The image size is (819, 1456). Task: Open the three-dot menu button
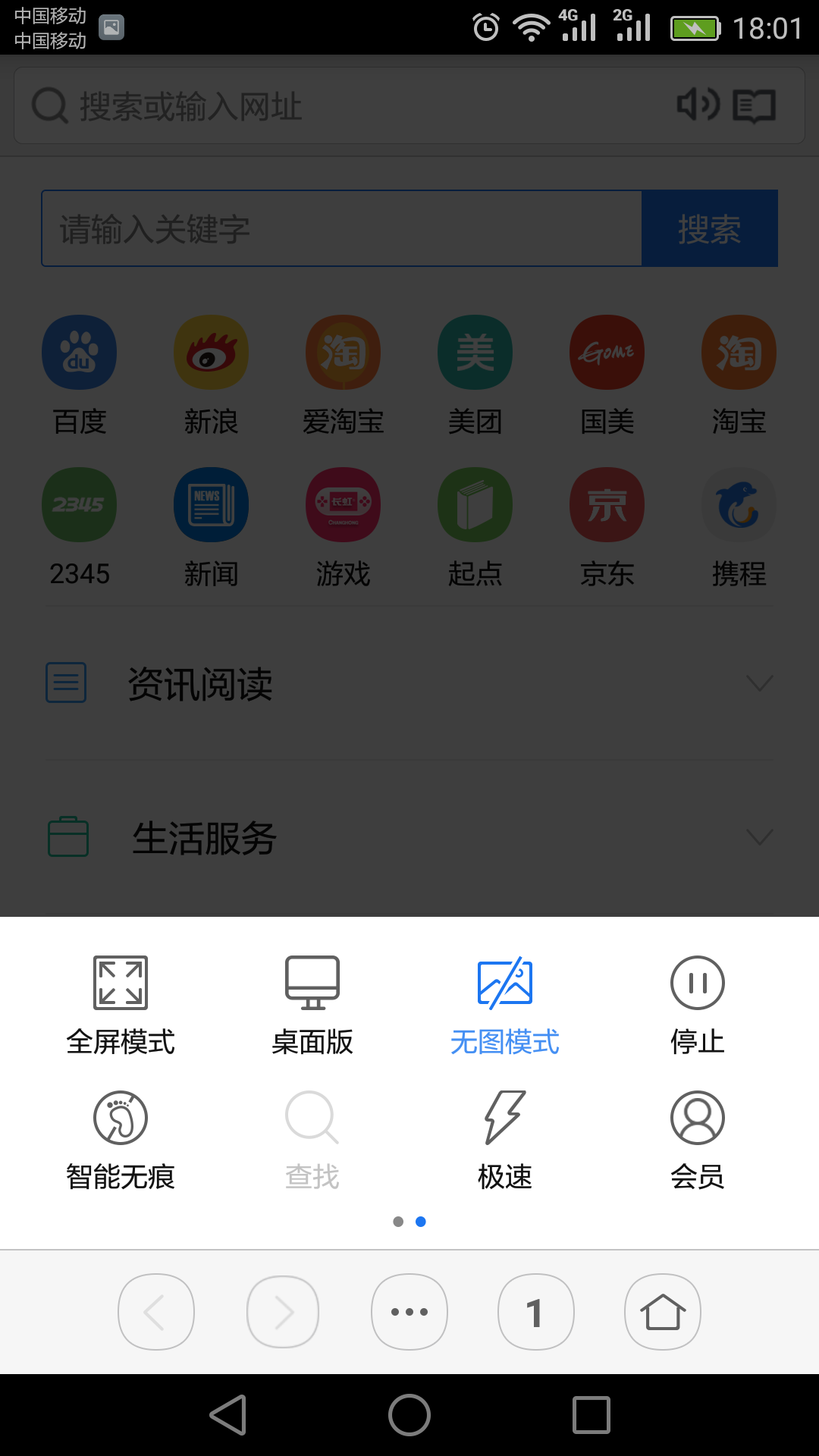[x=409, y=1312]
